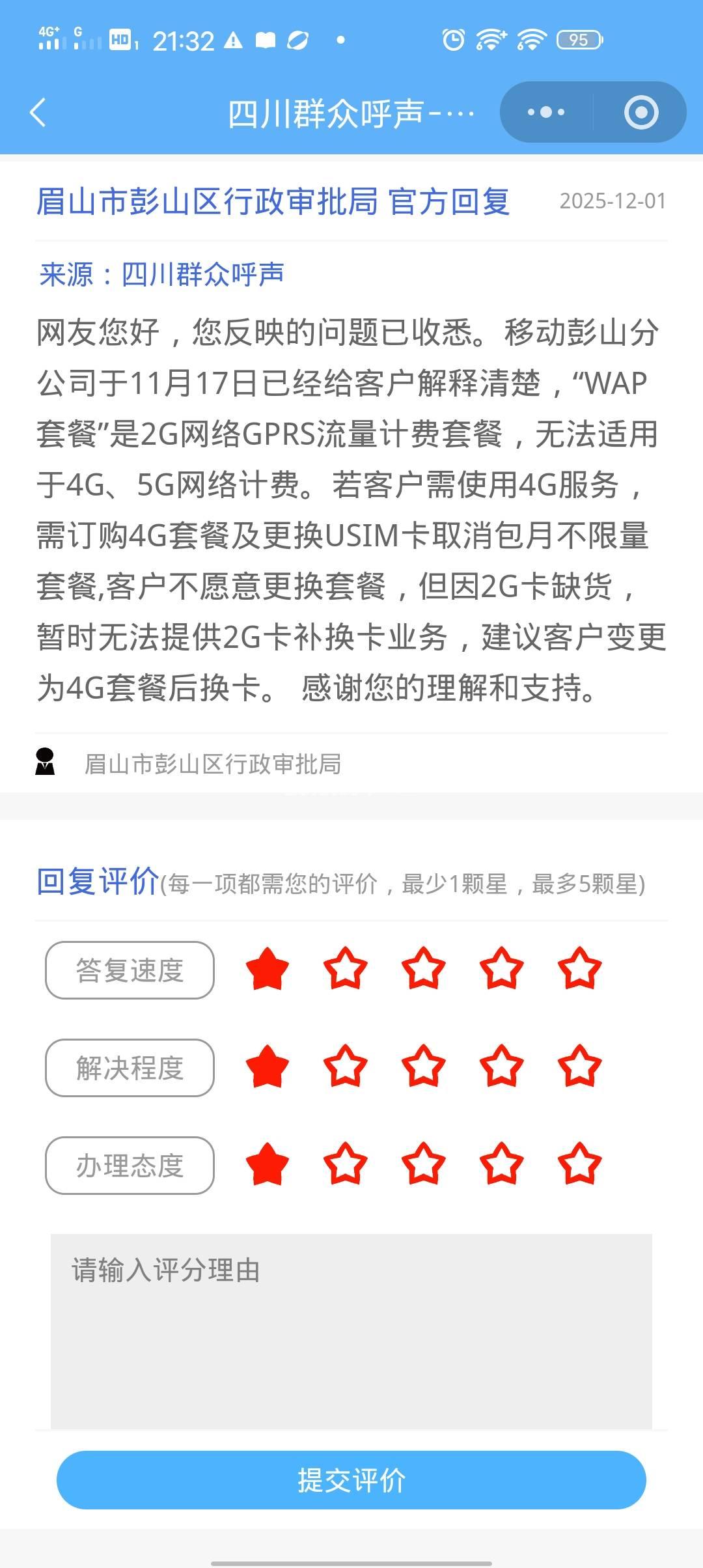
Task: Open the mini program more options menu
Action: pos(546,113)
